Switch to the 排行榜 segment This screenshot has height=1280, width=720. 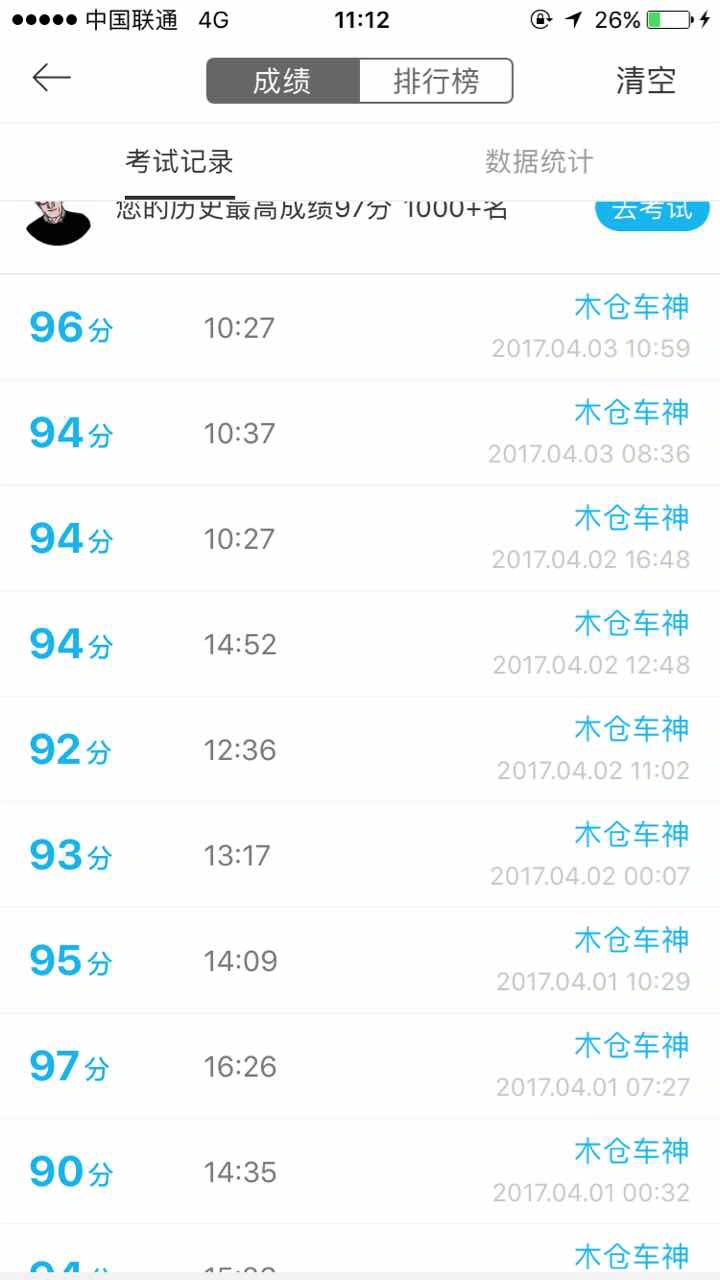436,81
